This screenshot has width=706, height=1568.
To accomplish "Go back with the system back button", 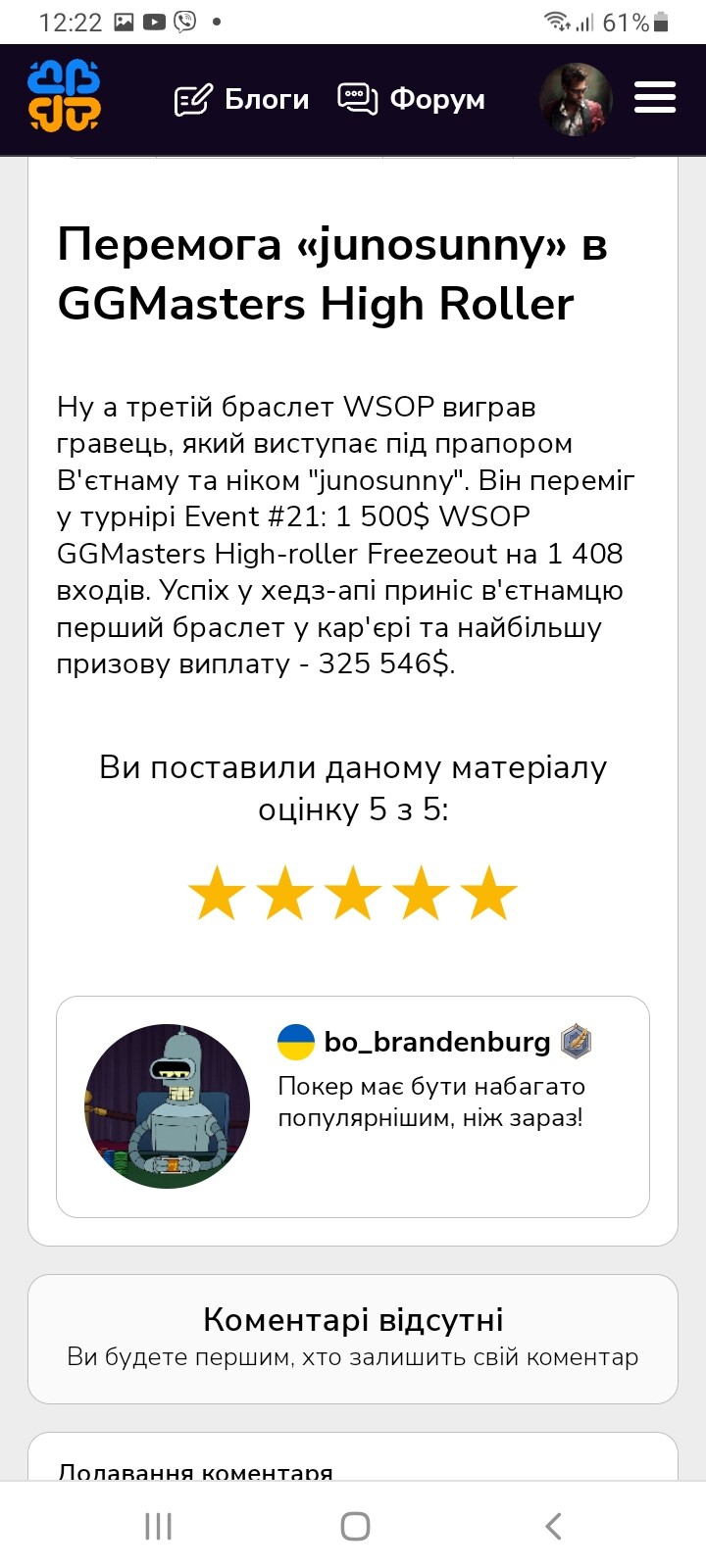I will point(553,1526).
